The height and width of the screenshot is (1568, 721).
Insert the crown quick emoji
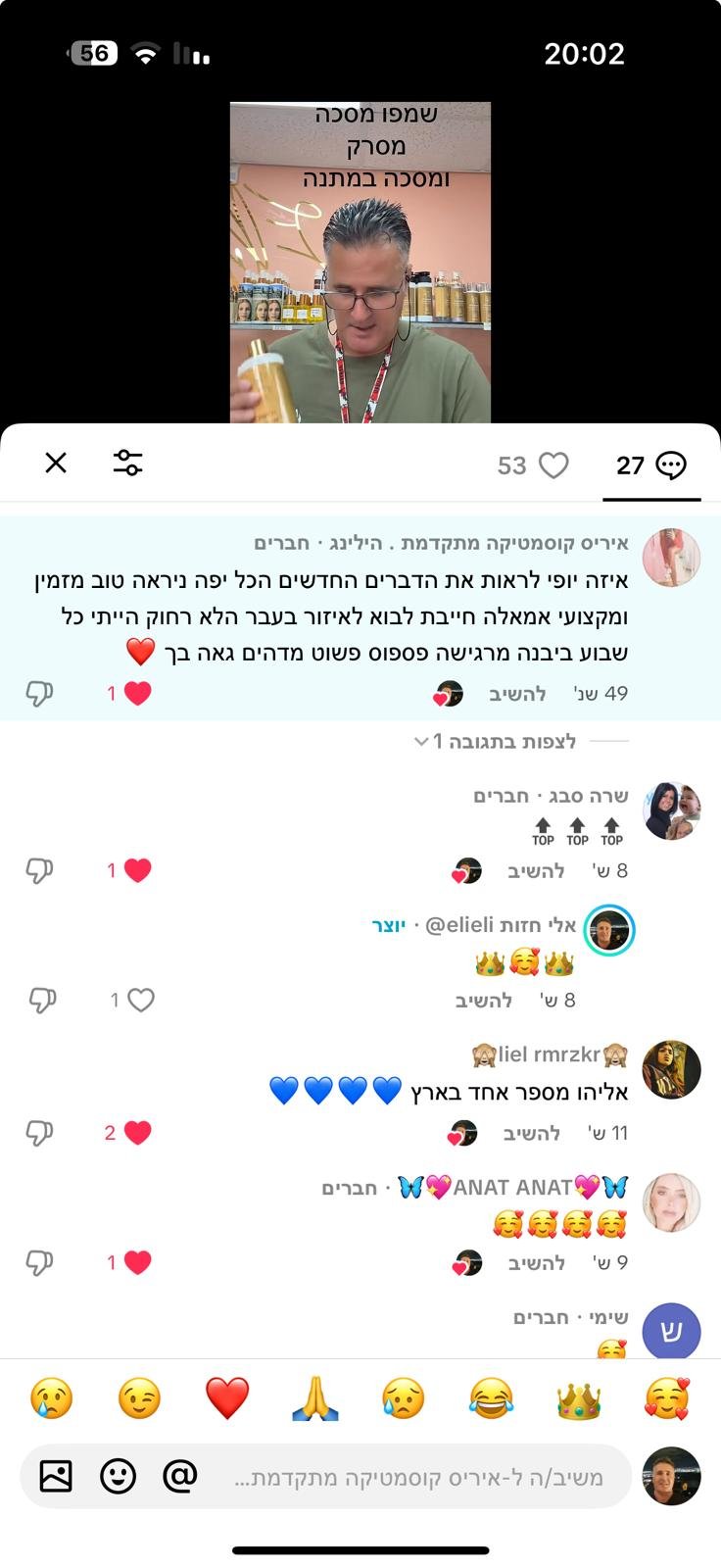point(579,1398)
